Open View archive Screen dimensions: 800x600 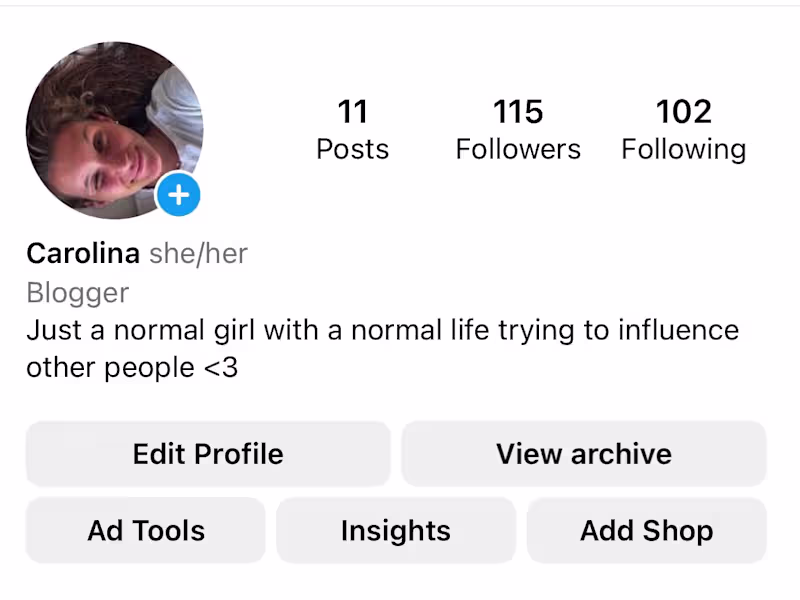point(584,454)
